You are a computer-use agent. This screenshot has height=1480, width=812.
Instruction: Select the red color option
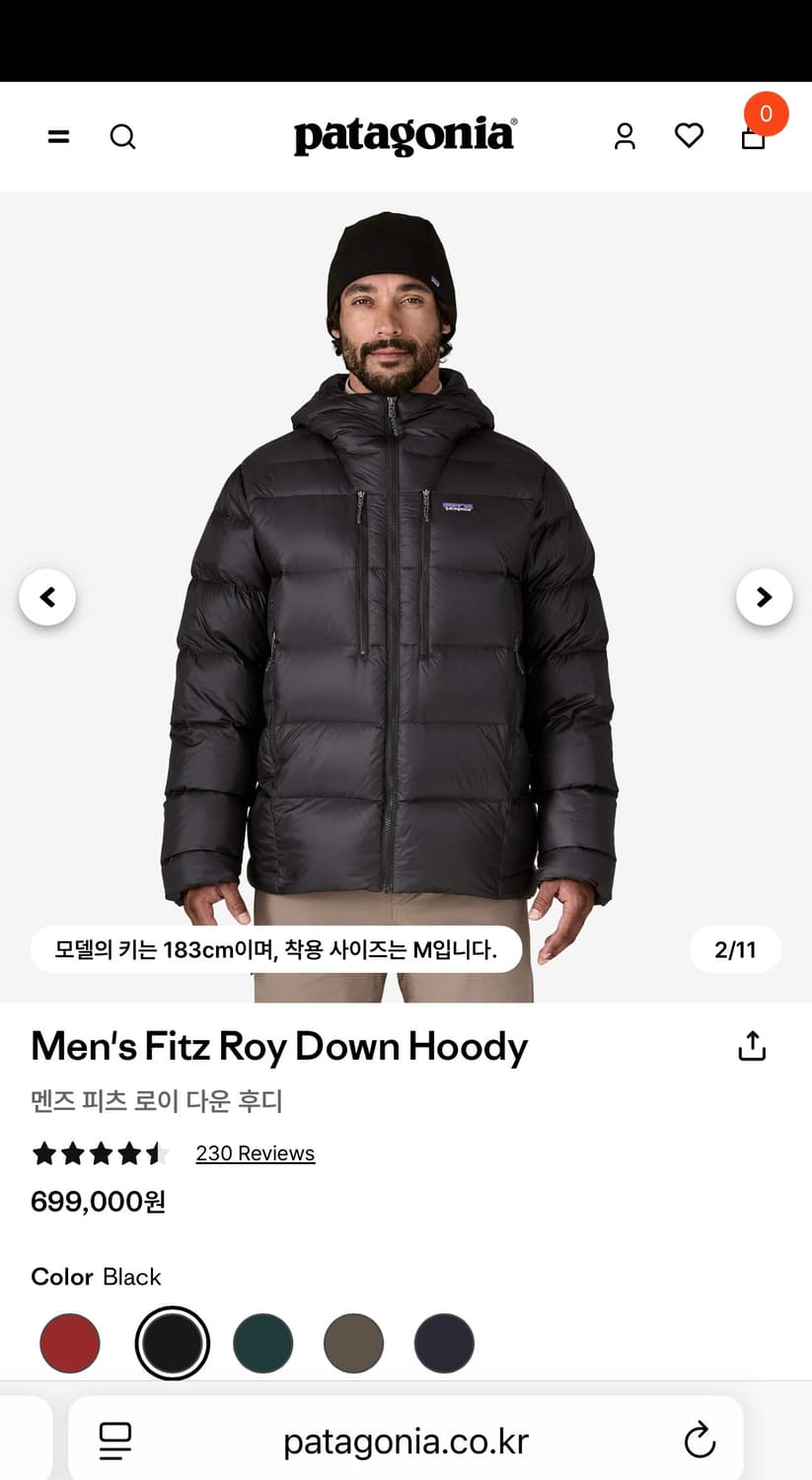[69, 1343]
